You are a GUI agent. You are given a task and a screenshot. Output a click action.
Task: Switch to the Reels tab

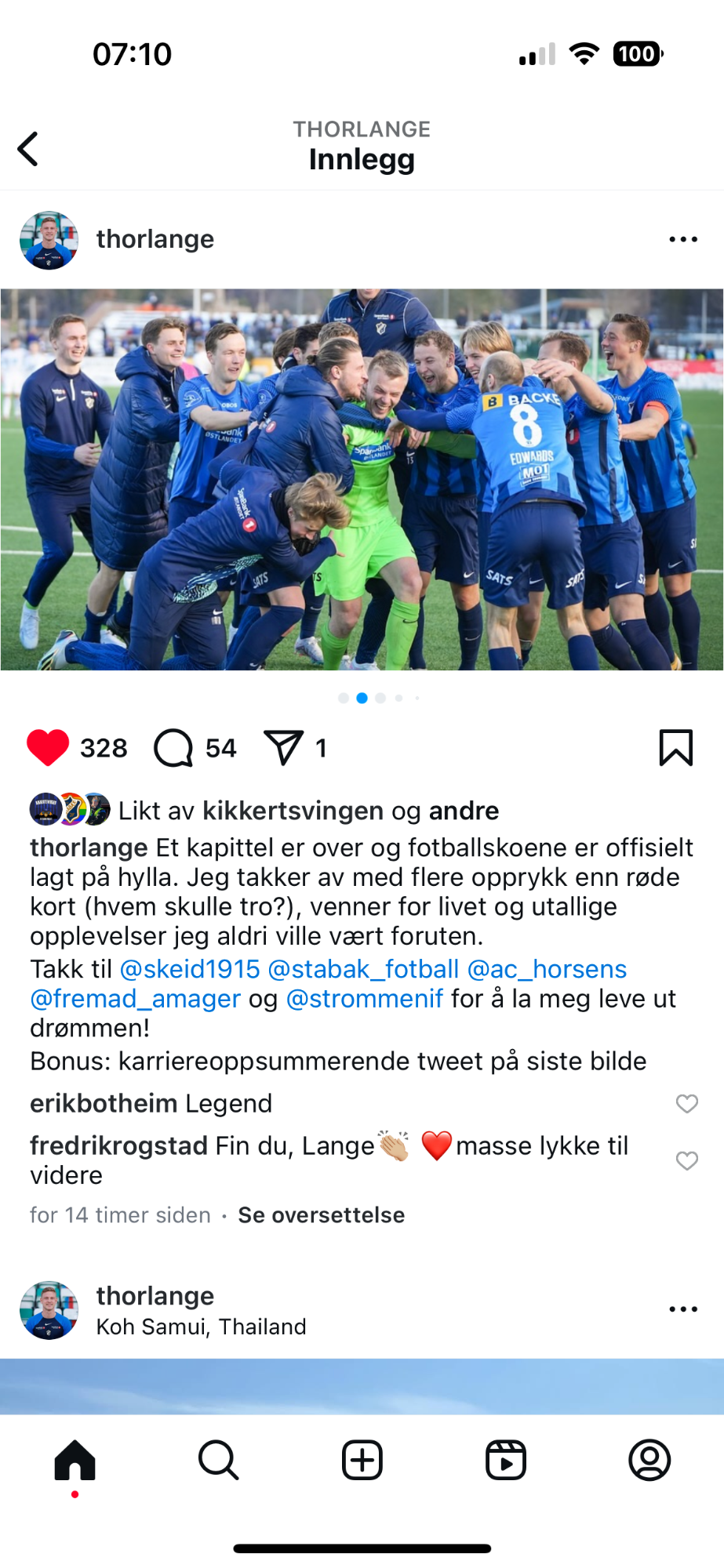point(506,1460)
